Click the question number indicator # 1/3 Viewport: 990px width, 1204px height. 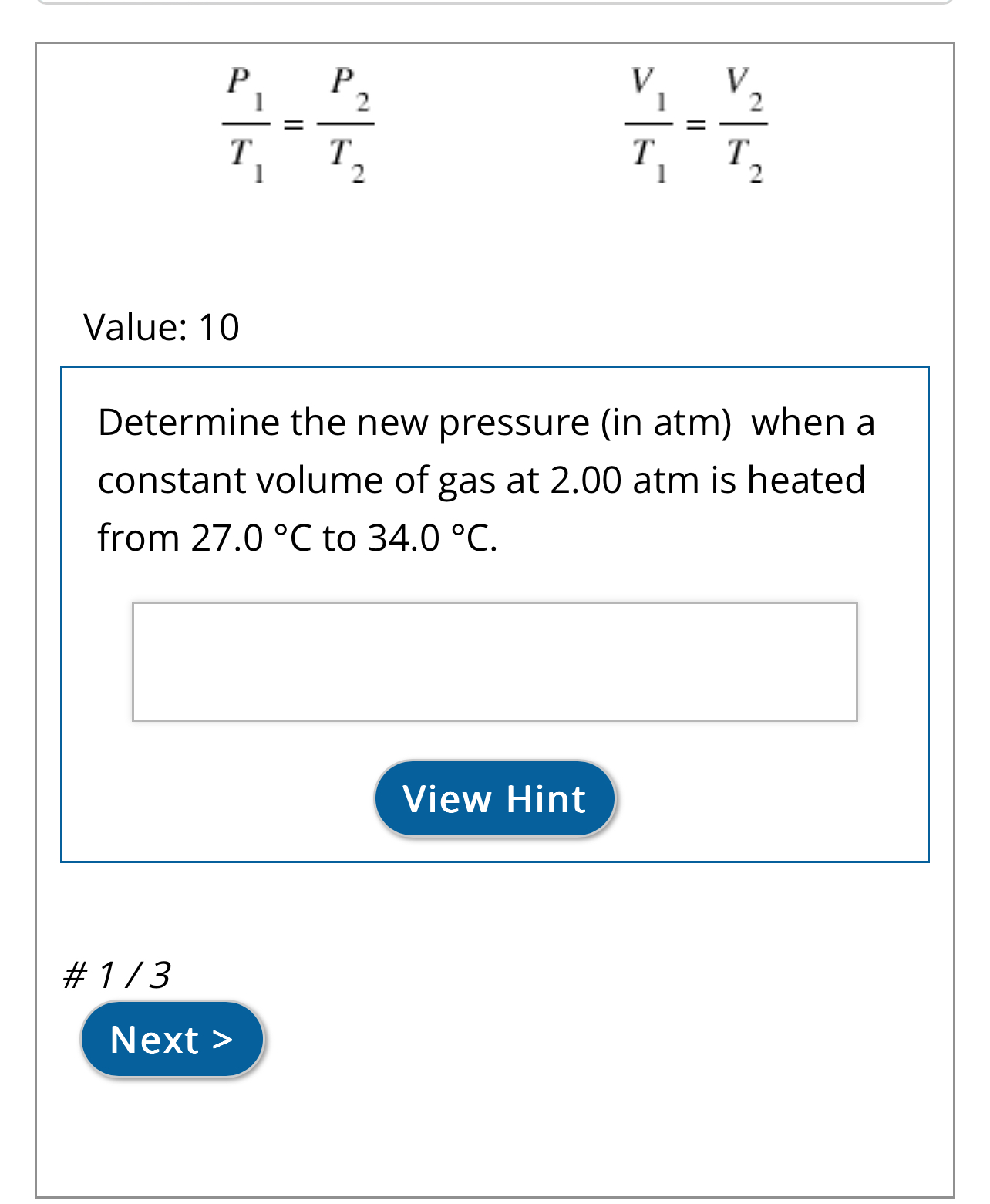coord(116,974)
